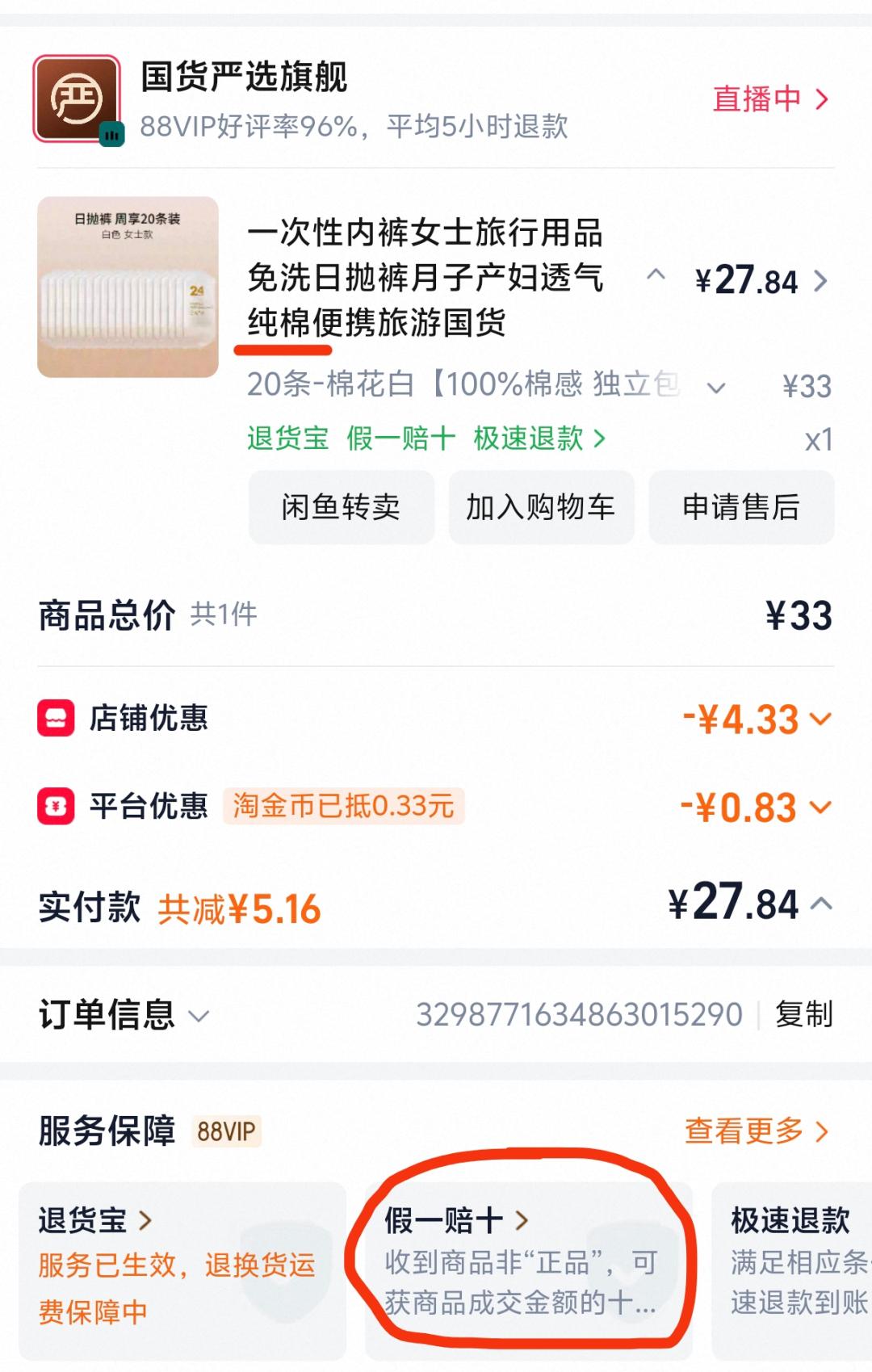Open the 国货严选旗舰 store page
The image size is (872, 1372).
point(244,78)
